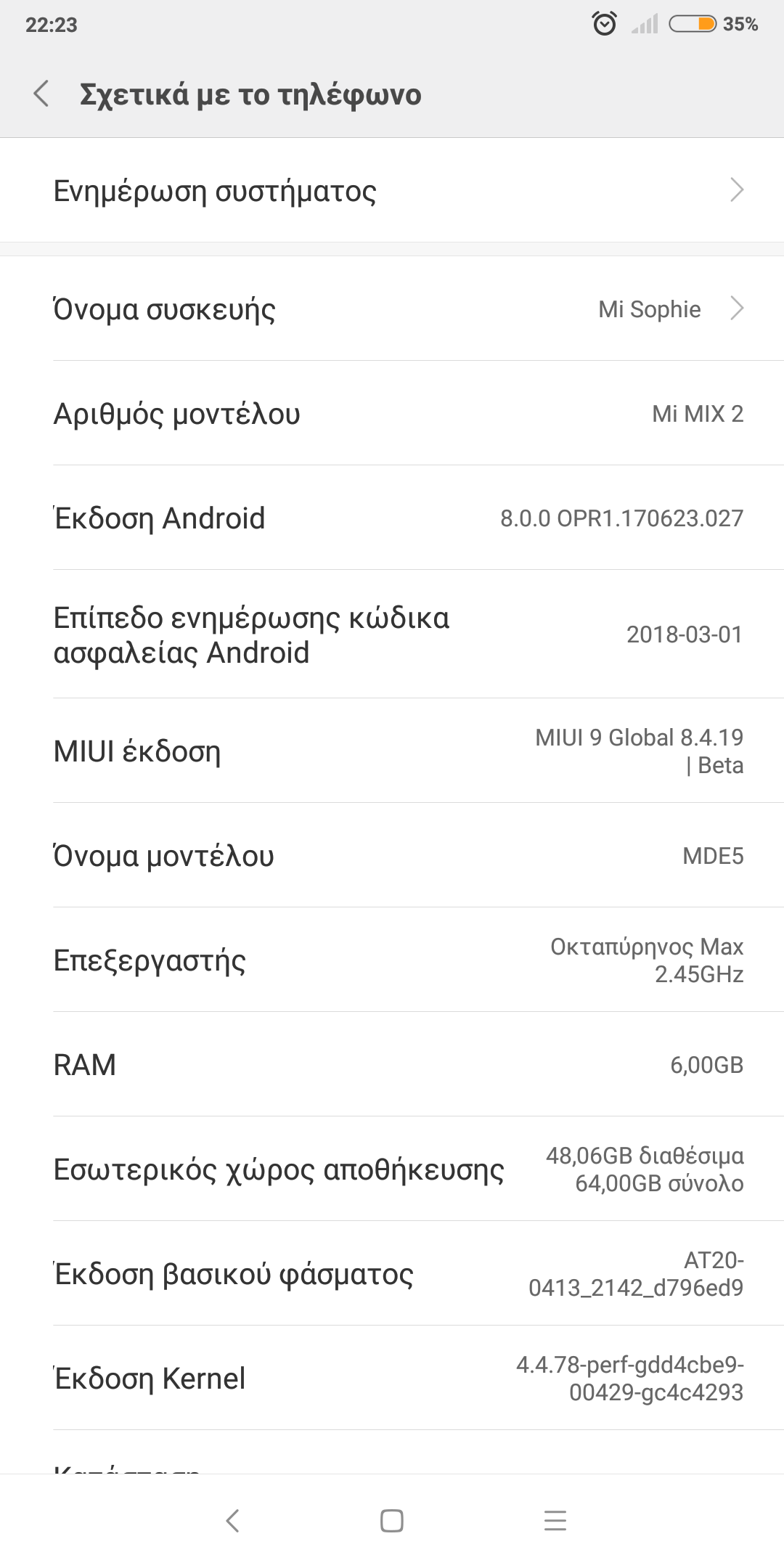
Task: Tap the MIUI έκδοση row
Action: coord(392,751)
